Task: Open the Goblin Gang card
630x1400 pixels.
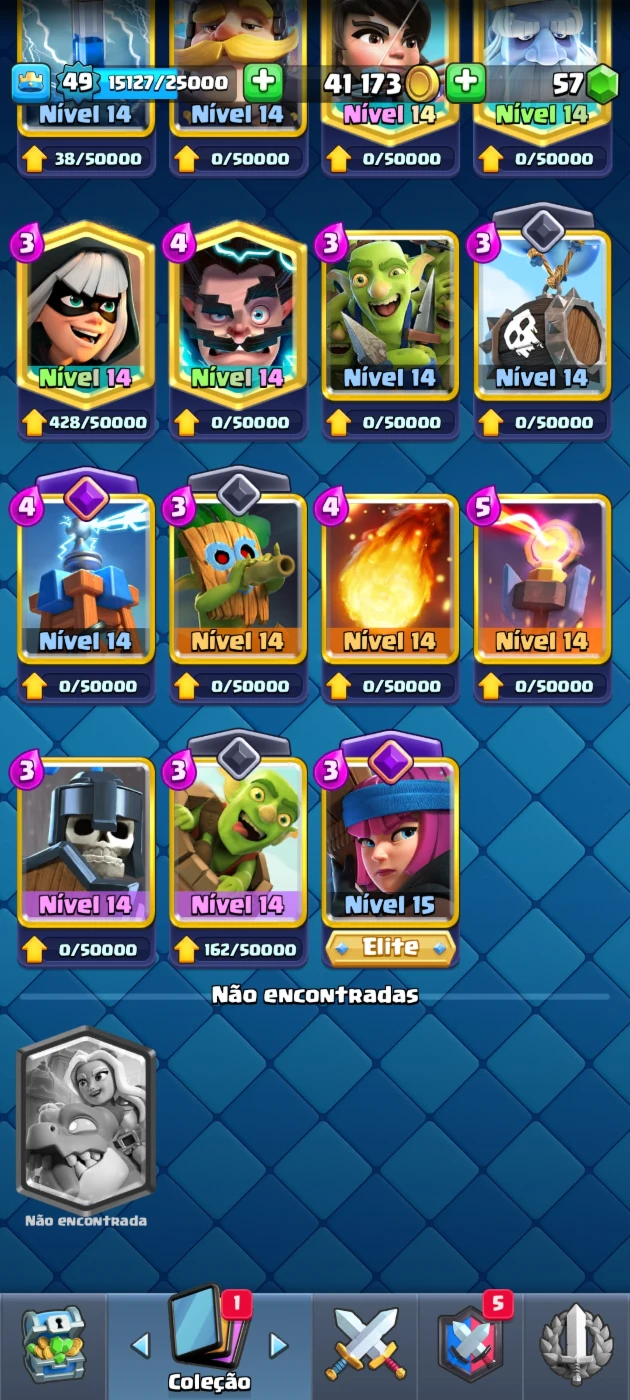Action: pos(390,331)
